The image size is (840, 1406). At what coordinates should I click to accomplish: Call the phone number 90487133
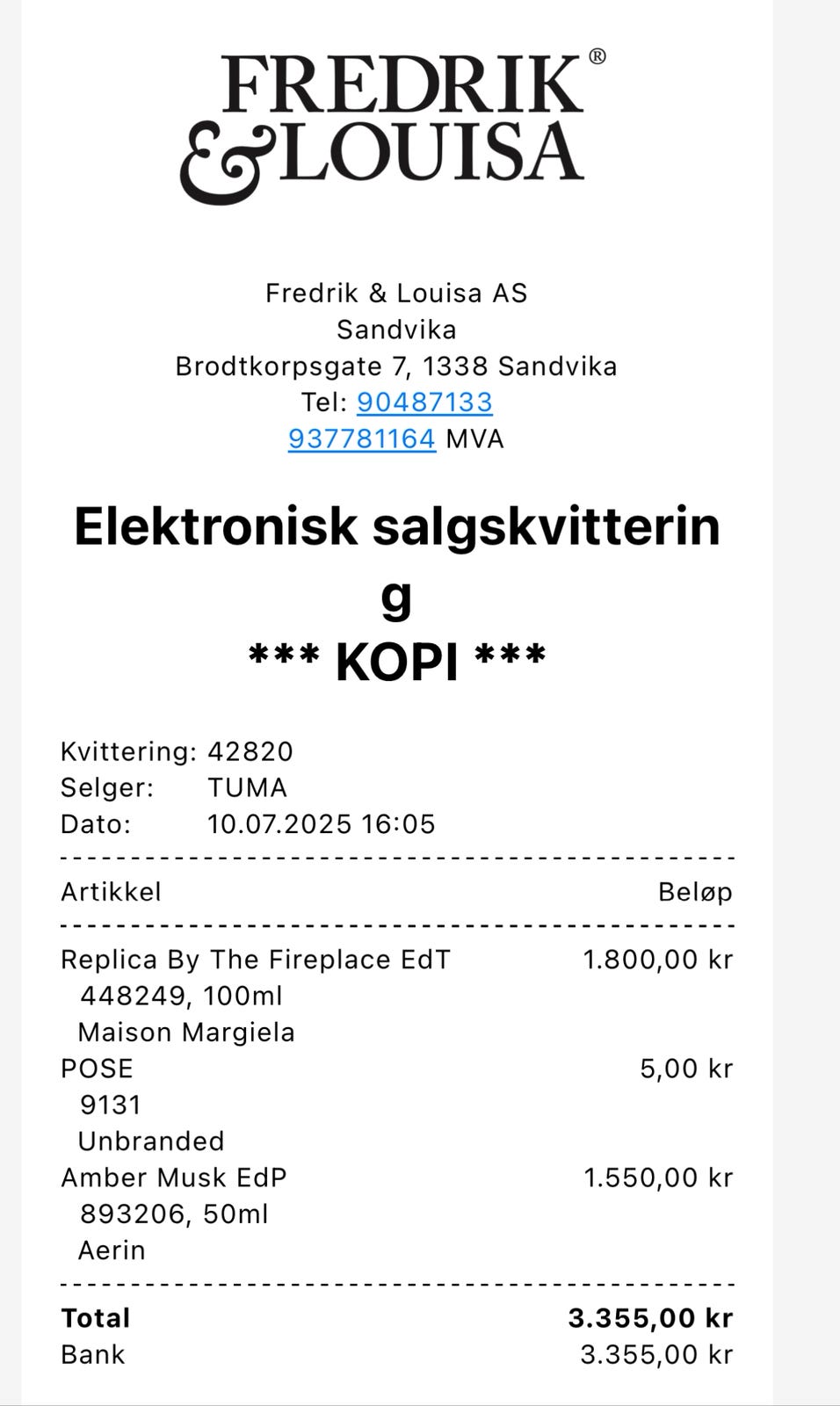coord(424,402)
